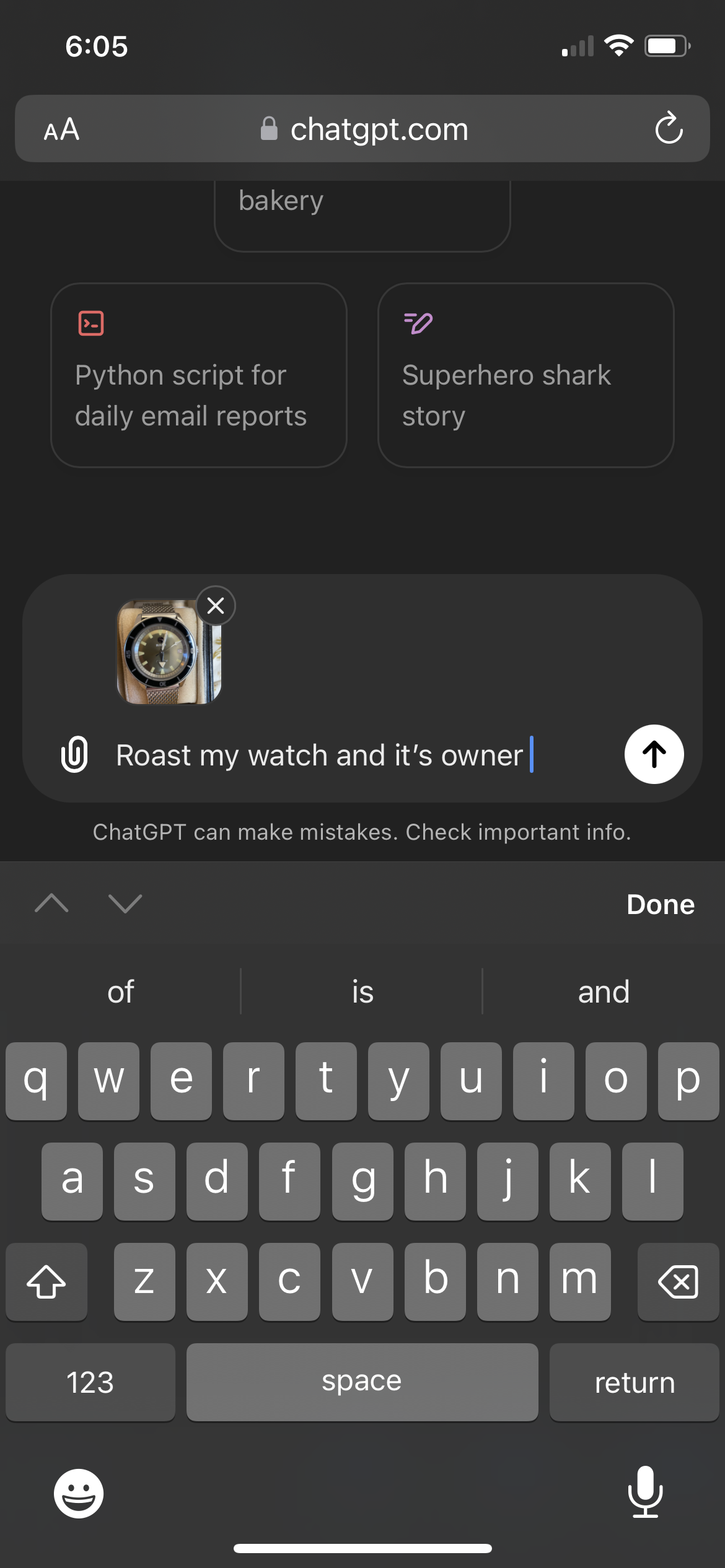Image resolution: width=725 pixels, height=1568 pixels.
Task: Remove the attached watch photo
Action: tap(215, 605)
